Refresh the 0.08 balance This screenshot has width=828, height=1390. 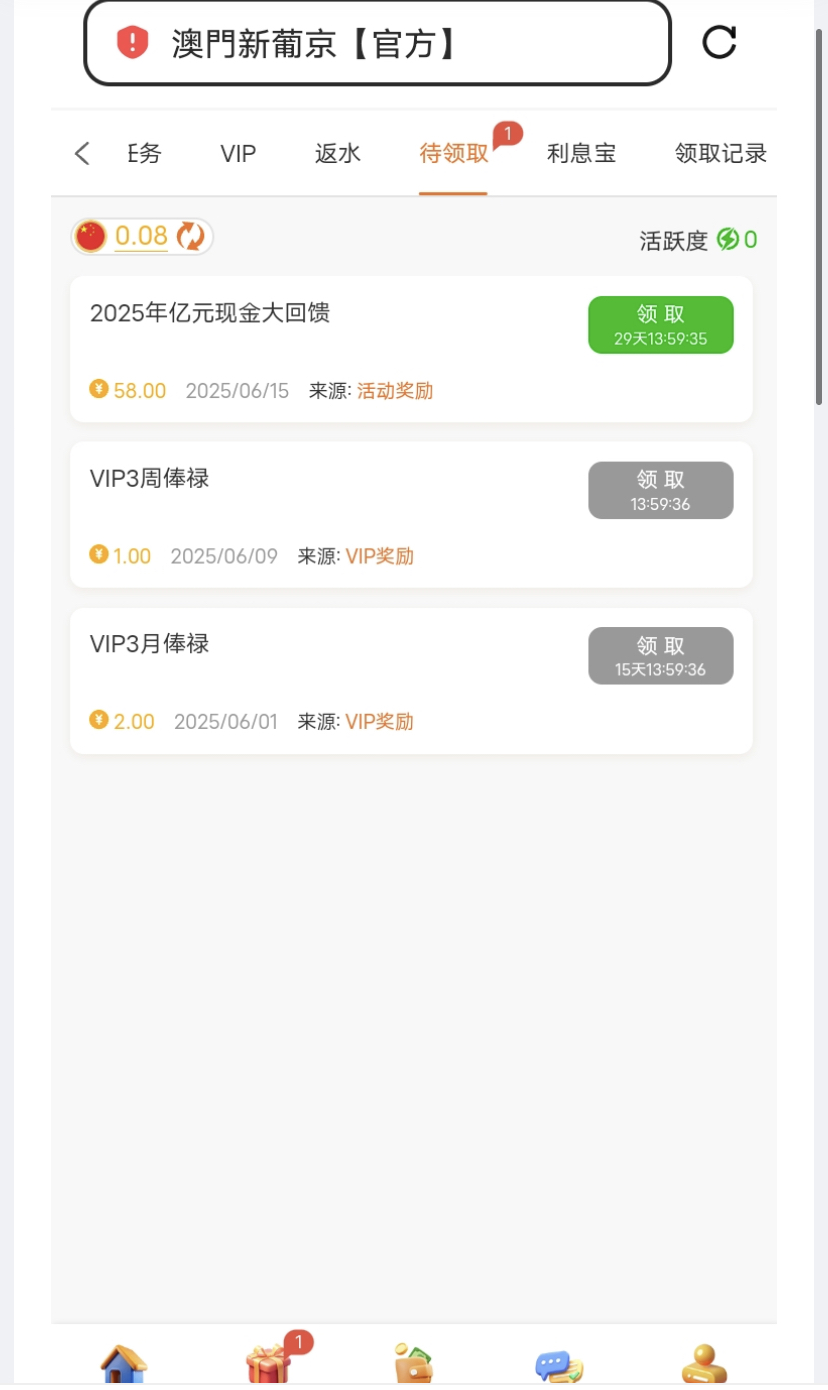pyautogui.click(x=191, y=236)
